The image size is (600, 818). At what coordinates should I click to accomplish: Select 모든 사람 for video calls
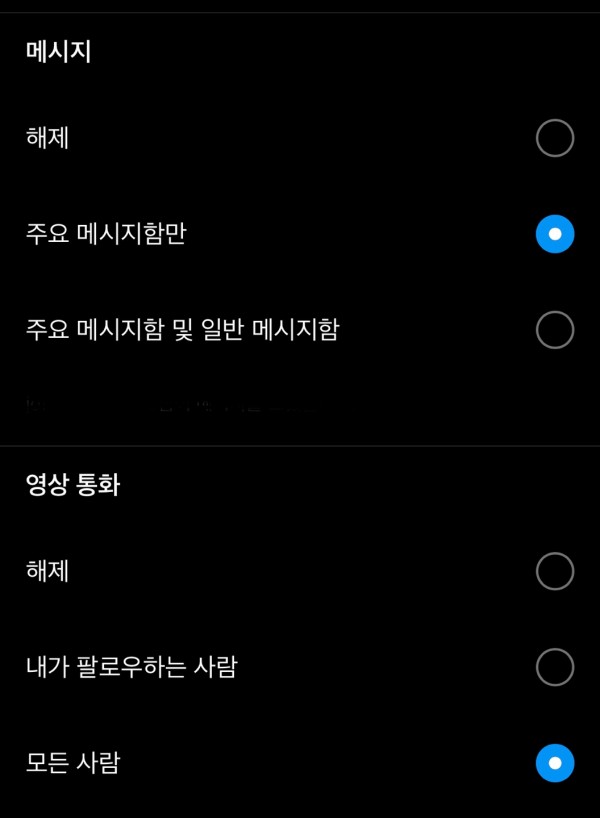coord(554,763)
